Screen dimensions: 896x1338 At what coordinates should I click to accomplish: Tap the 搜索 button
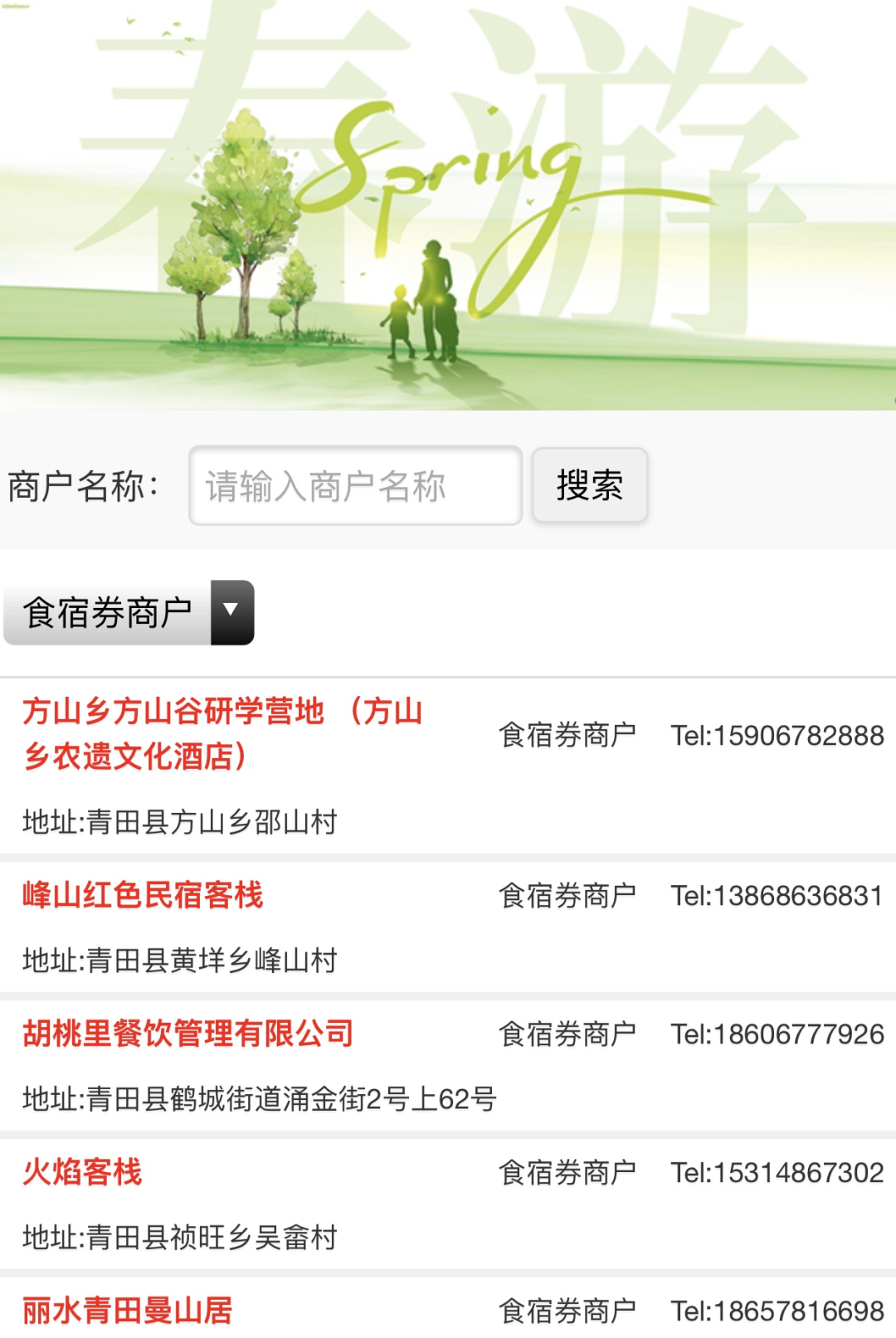(x=590, y=486)
